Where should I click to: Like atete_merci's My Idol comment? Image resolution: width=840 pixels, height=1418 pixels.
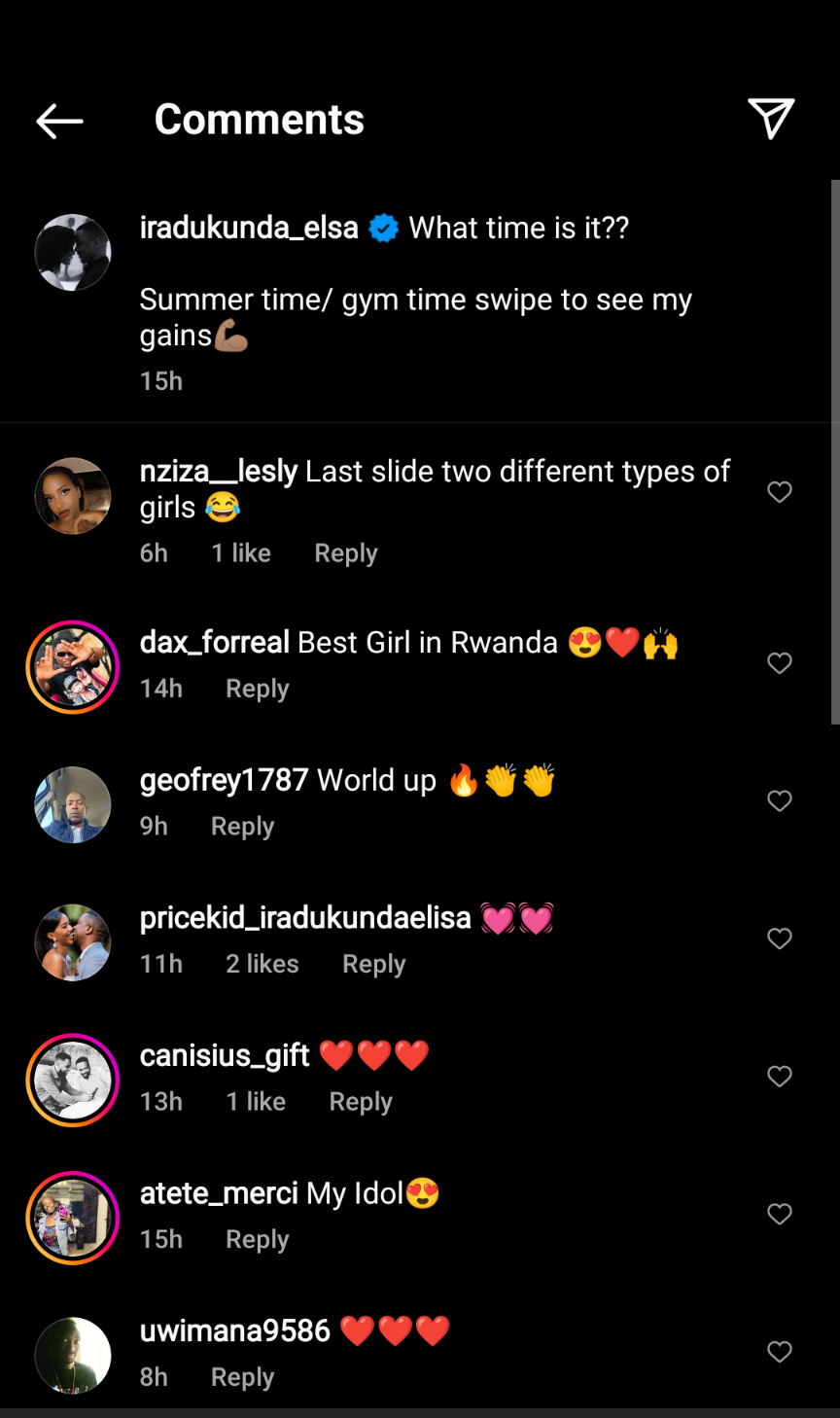point(780,1214)
